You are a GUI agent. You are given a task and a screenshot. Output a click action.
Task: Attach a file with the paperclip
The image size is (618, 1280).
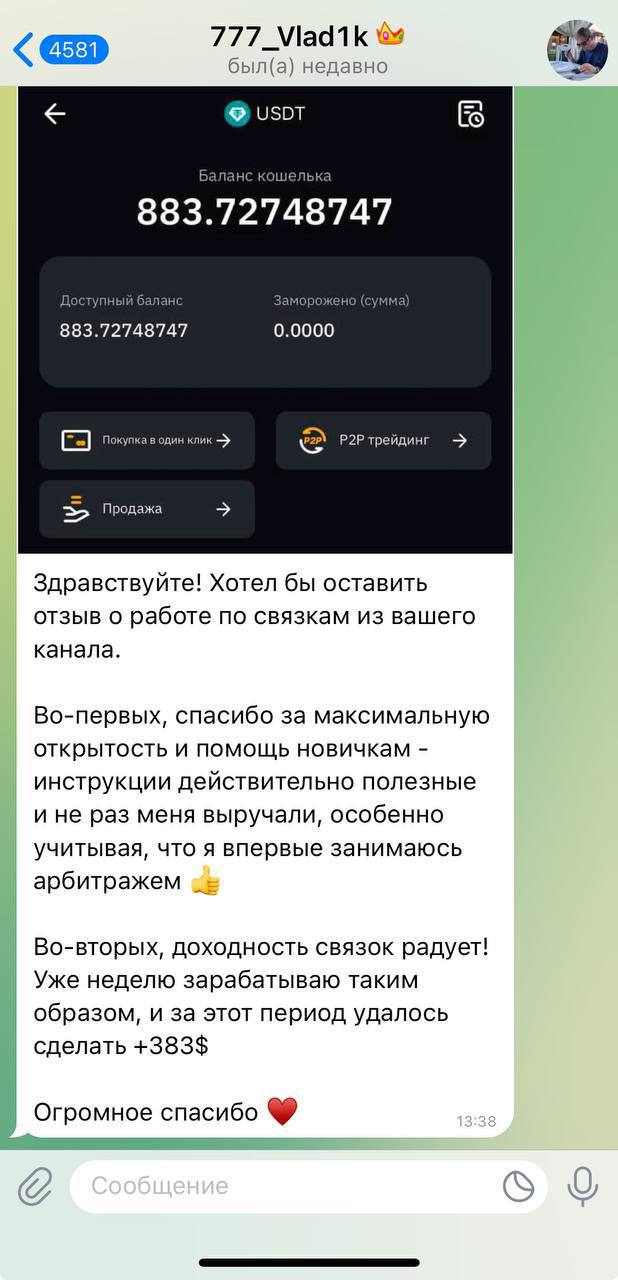[x=36, y=1186]
